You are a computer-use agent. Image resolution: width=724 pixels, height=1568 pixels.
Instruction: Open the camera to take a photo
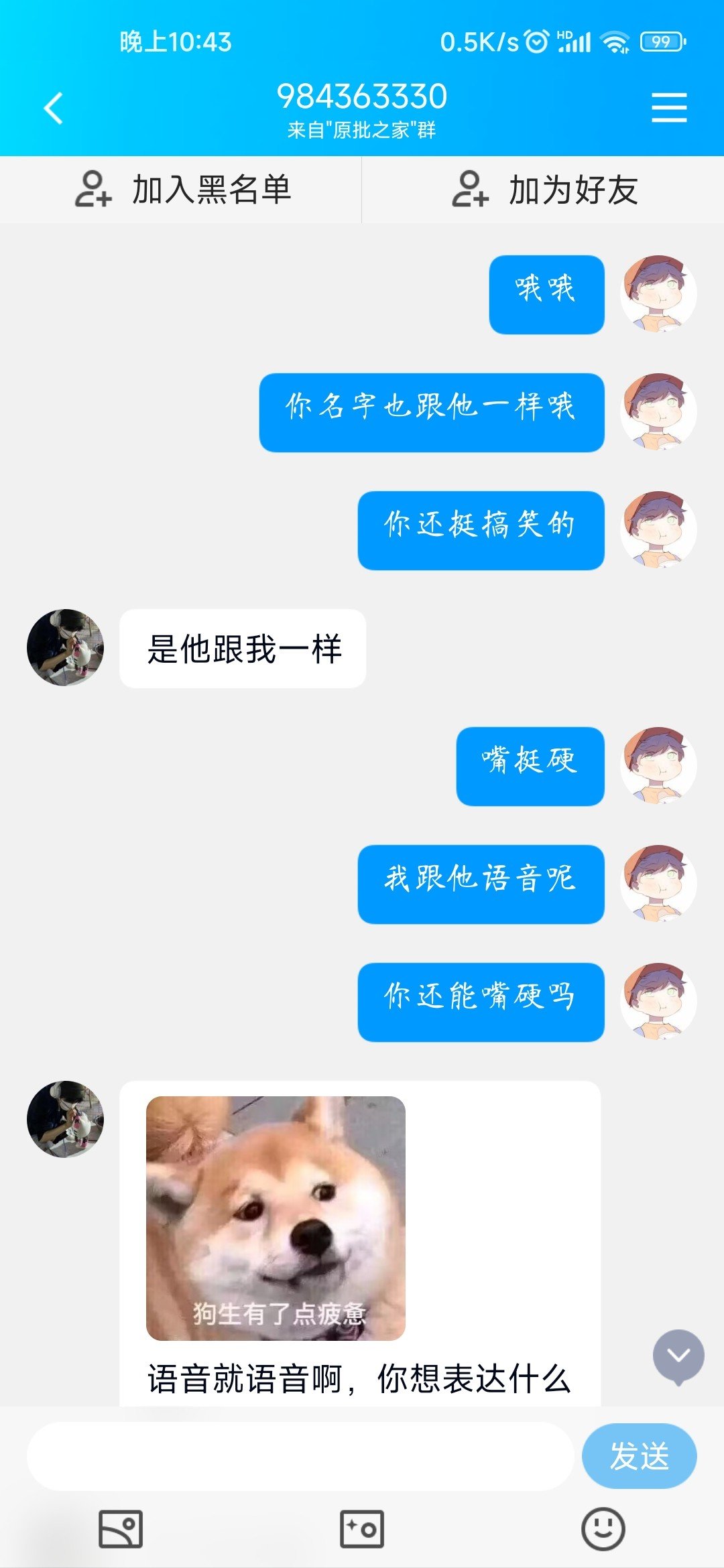pos(362,1529)
